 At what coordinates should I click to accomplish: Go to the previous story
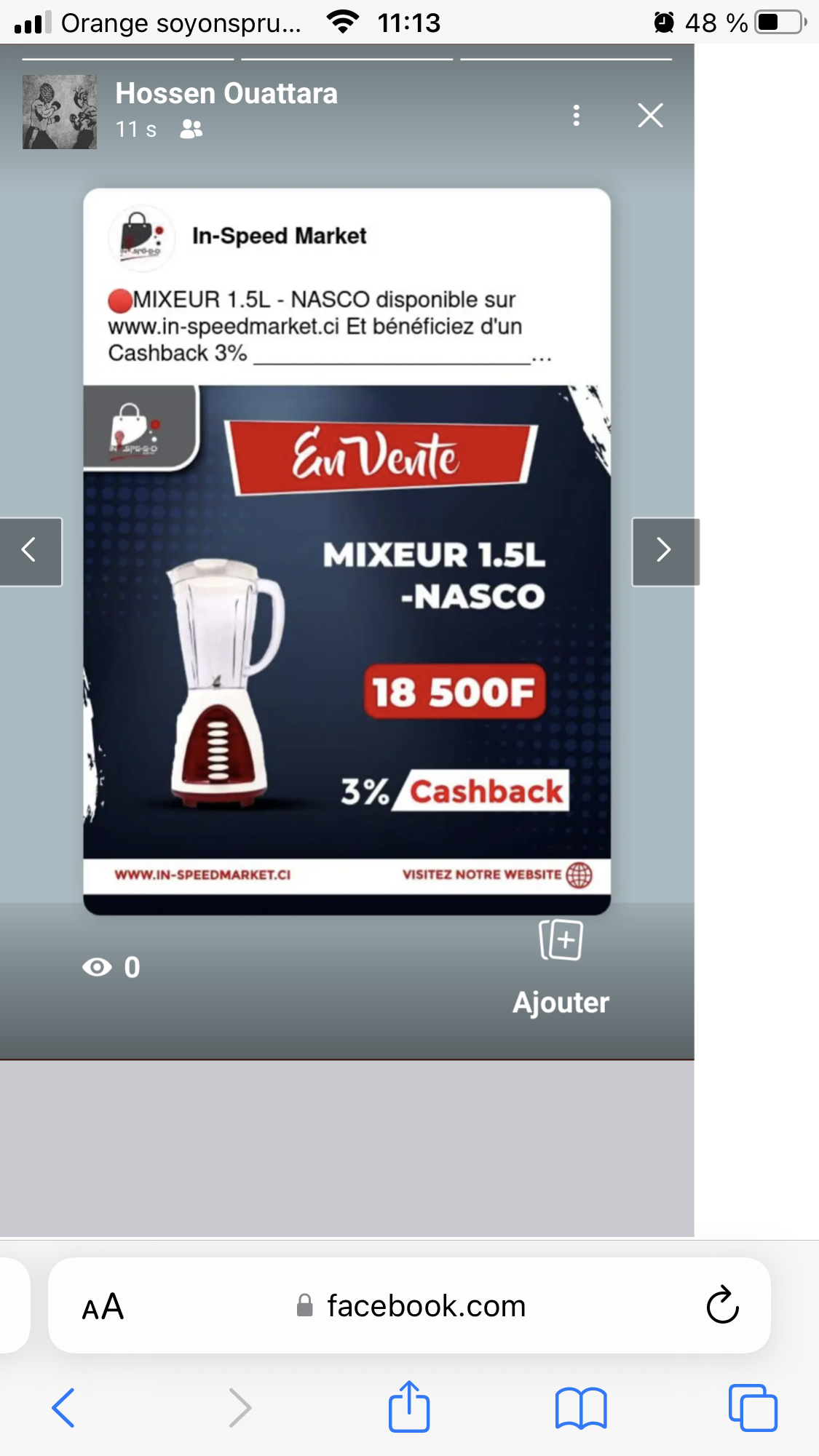click(x=30, y=551)
